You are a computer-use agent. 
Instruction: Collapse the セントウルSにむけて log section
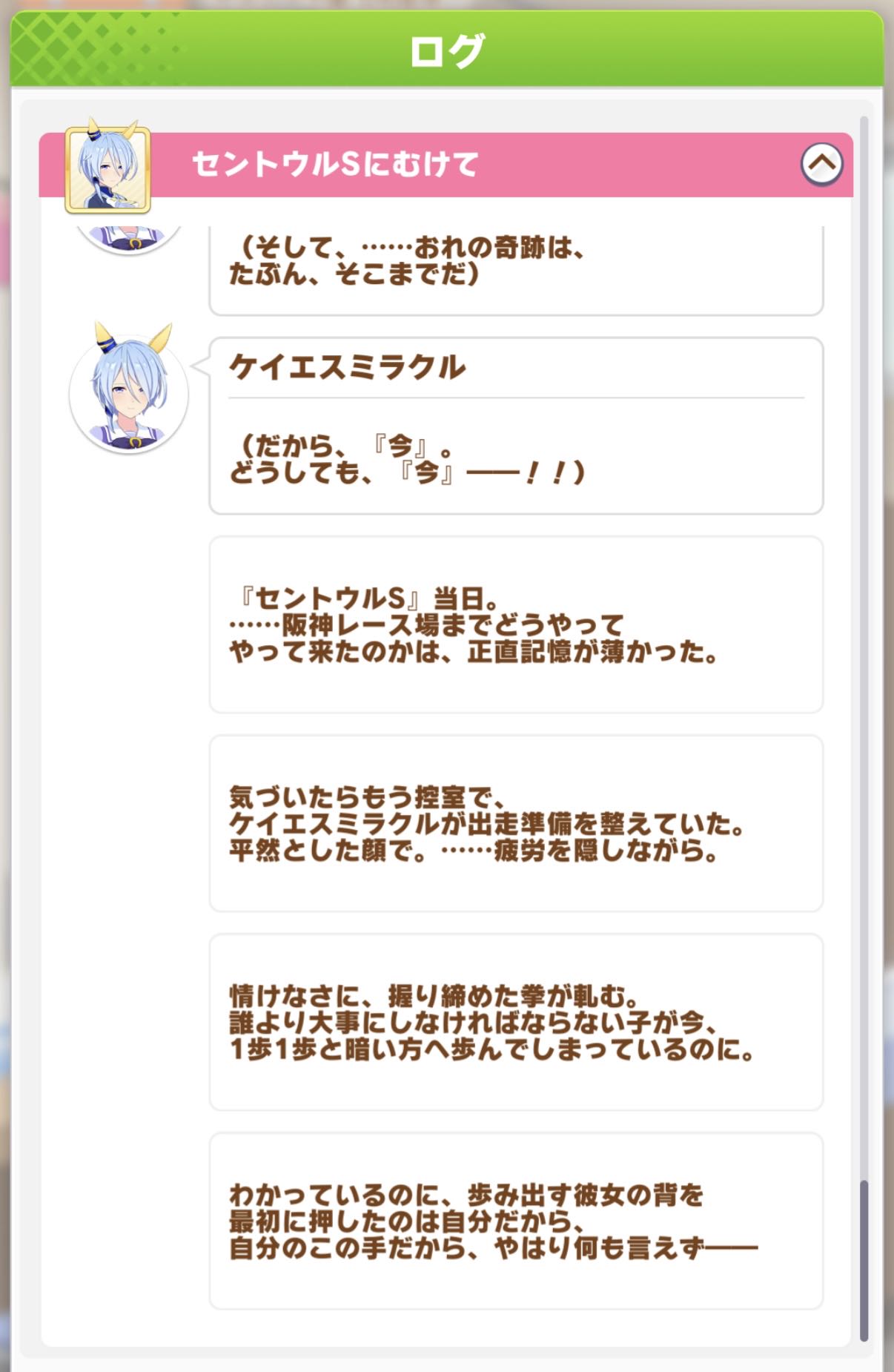(x=821, y=164)
